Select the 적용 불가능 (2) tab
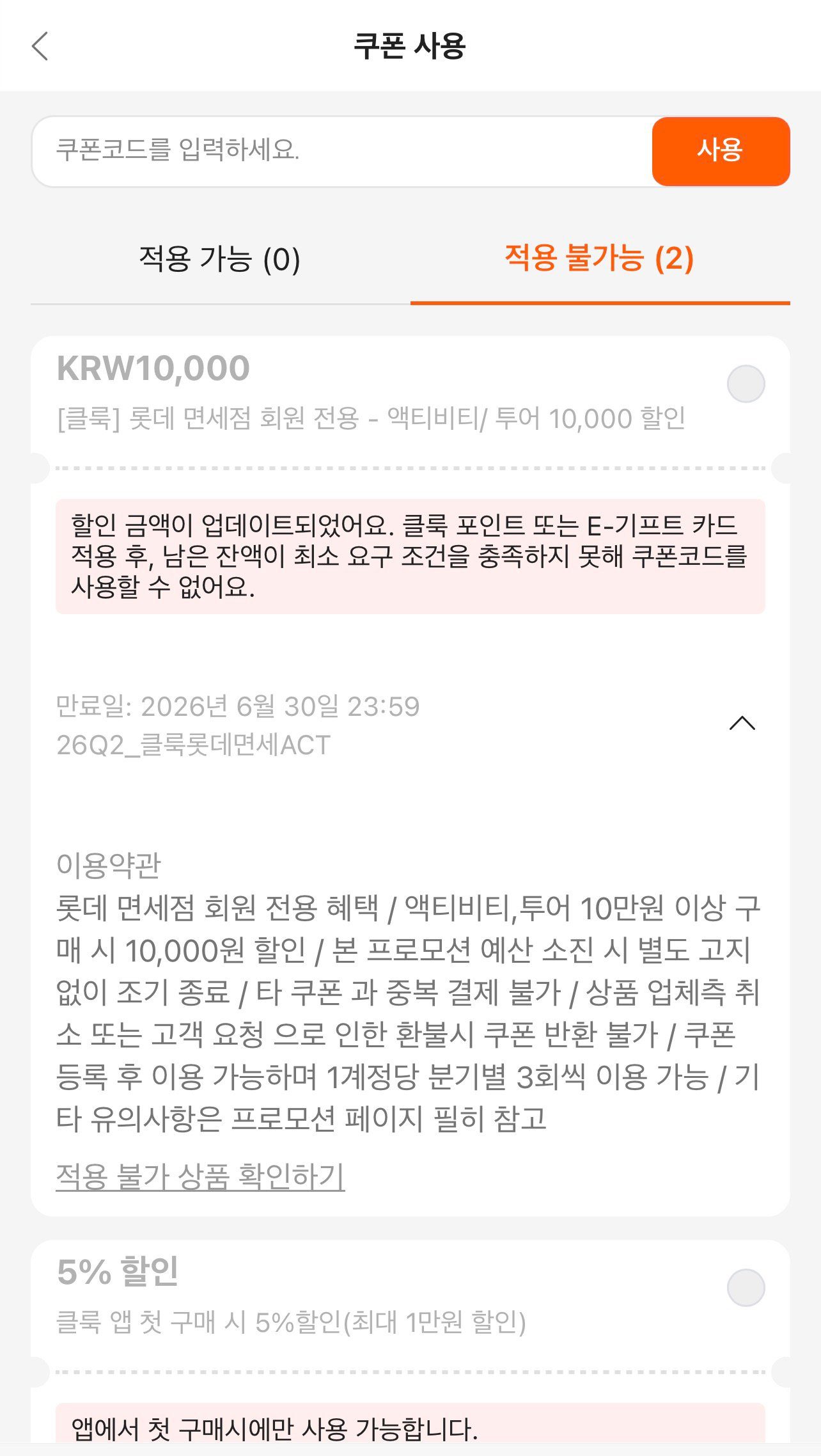Screen dimensions: 821x1456 [x=599, y=259]
